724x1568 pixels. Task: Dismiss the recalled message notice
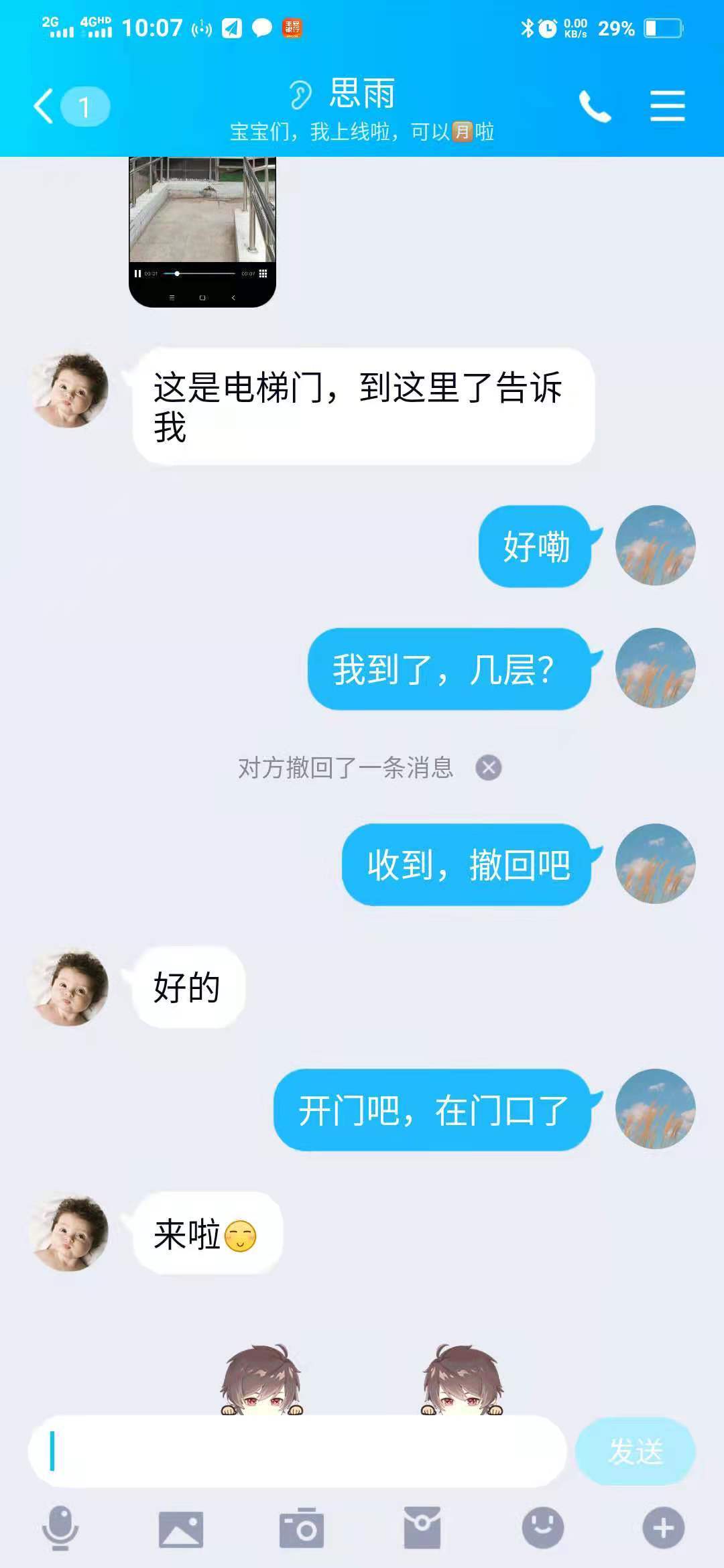[489, 767]
